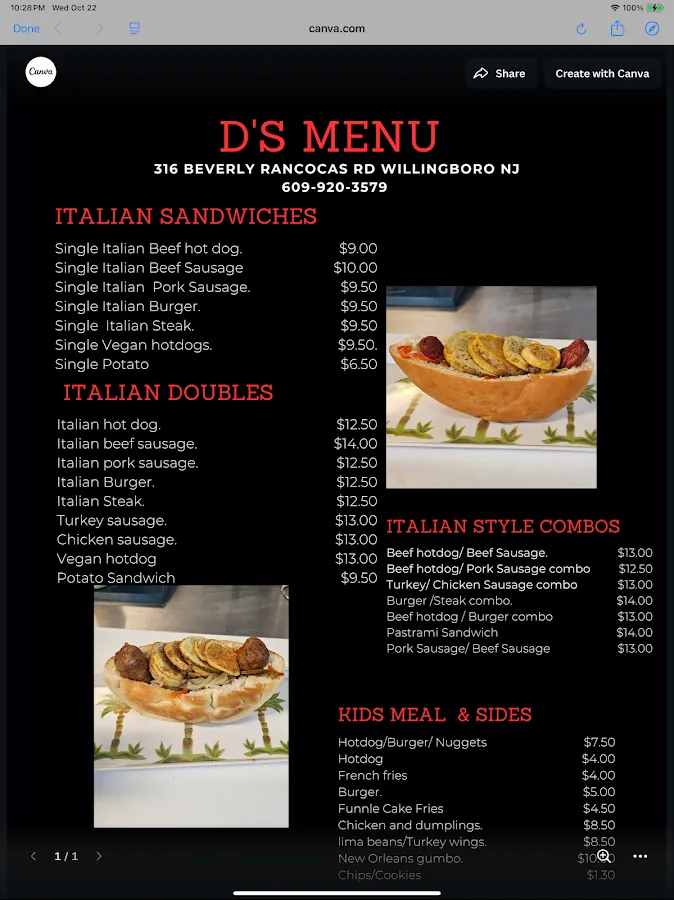This screenshot has height=900, width=674.
Task: Tap Done to close the browser view
Action: click(x=26, y=29)
